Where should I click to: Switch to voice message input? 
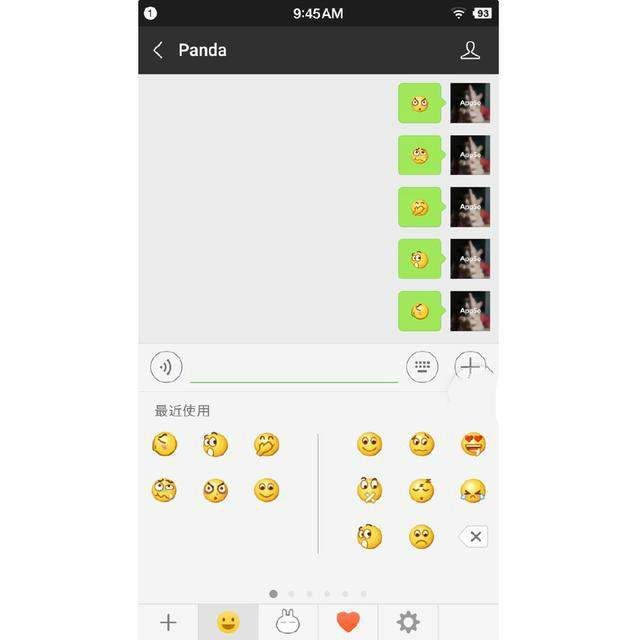(166, 367)
